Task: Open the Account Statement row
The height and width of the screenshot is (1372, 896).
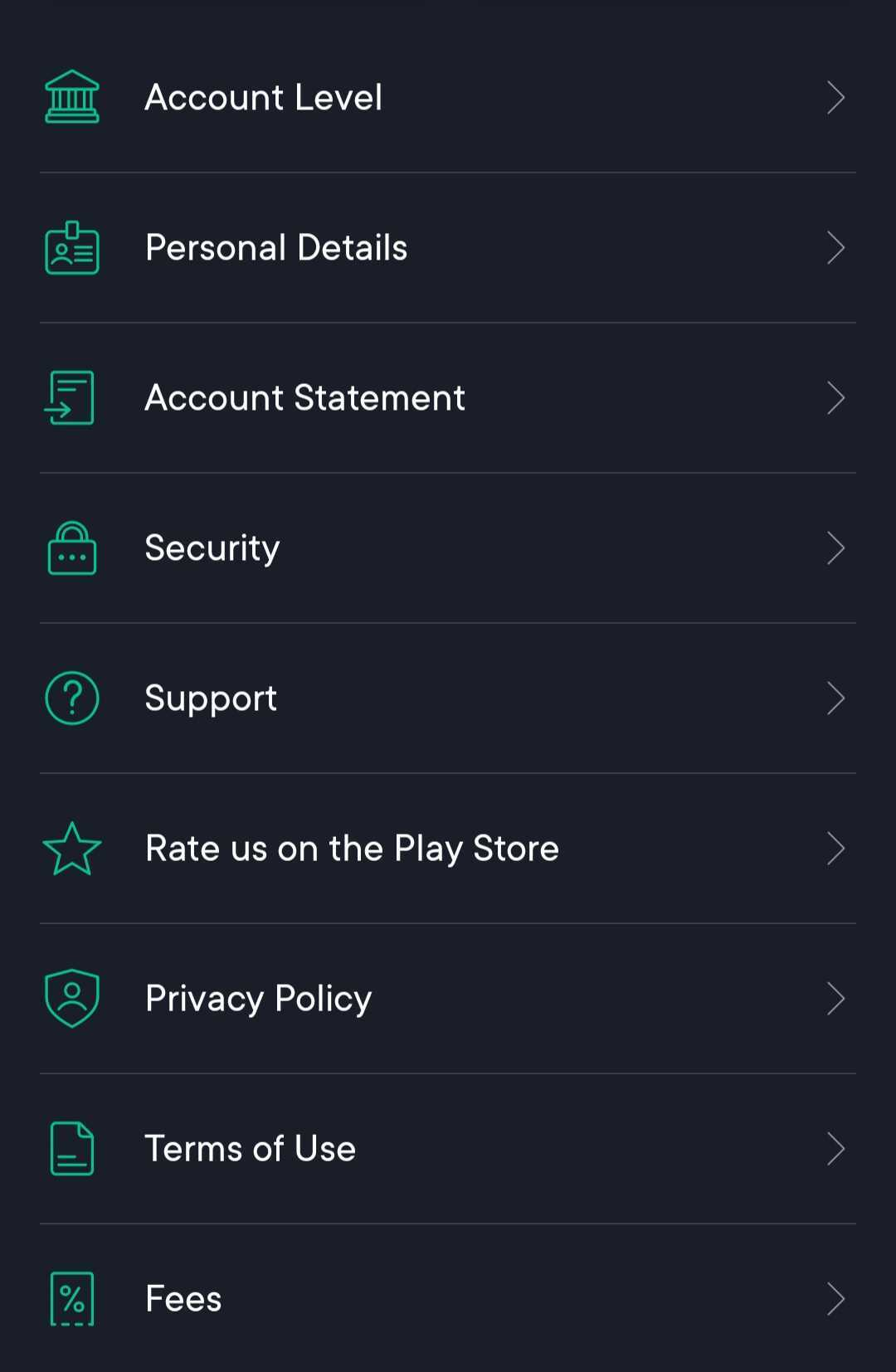Action: [x=305, y=397]
